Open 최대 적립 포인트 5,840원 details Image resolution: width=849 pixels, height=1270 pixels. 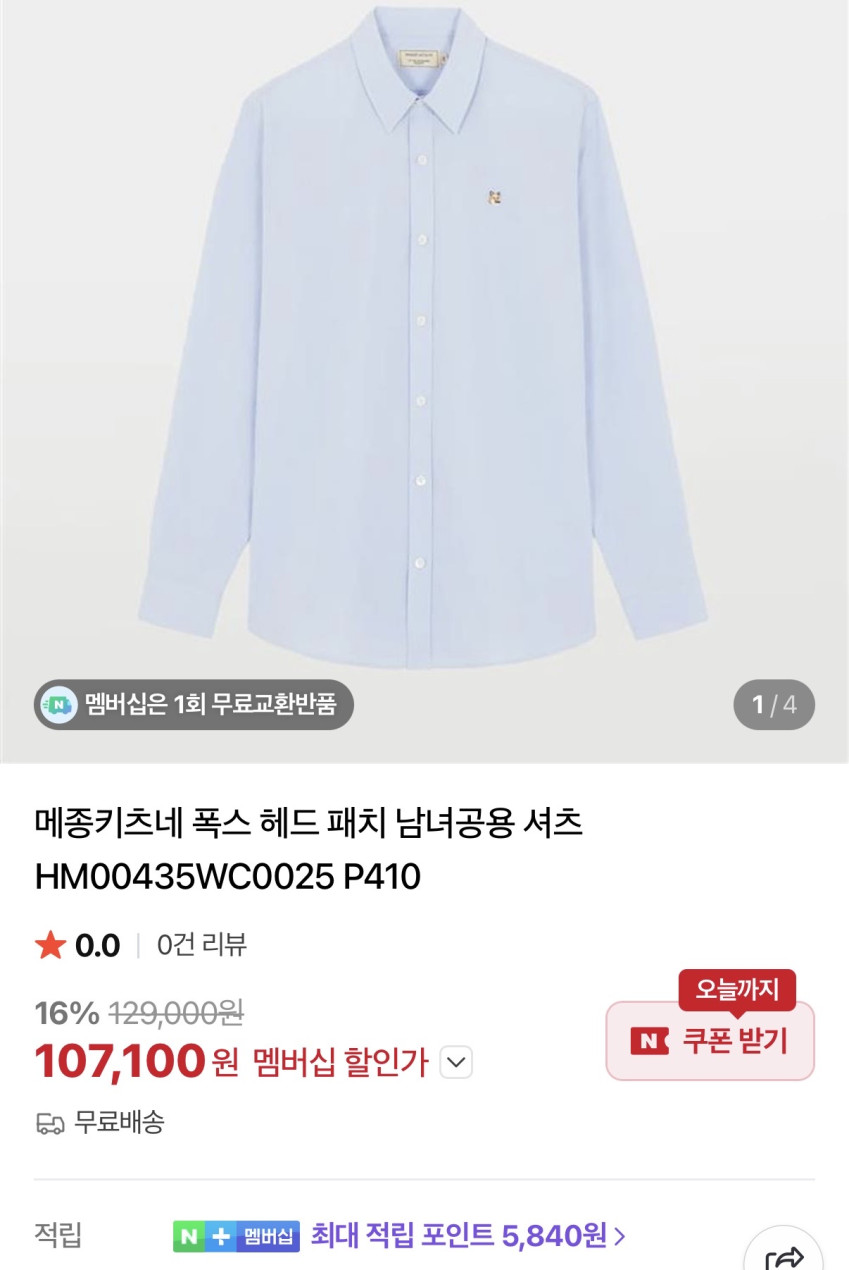pos(468,1236)
